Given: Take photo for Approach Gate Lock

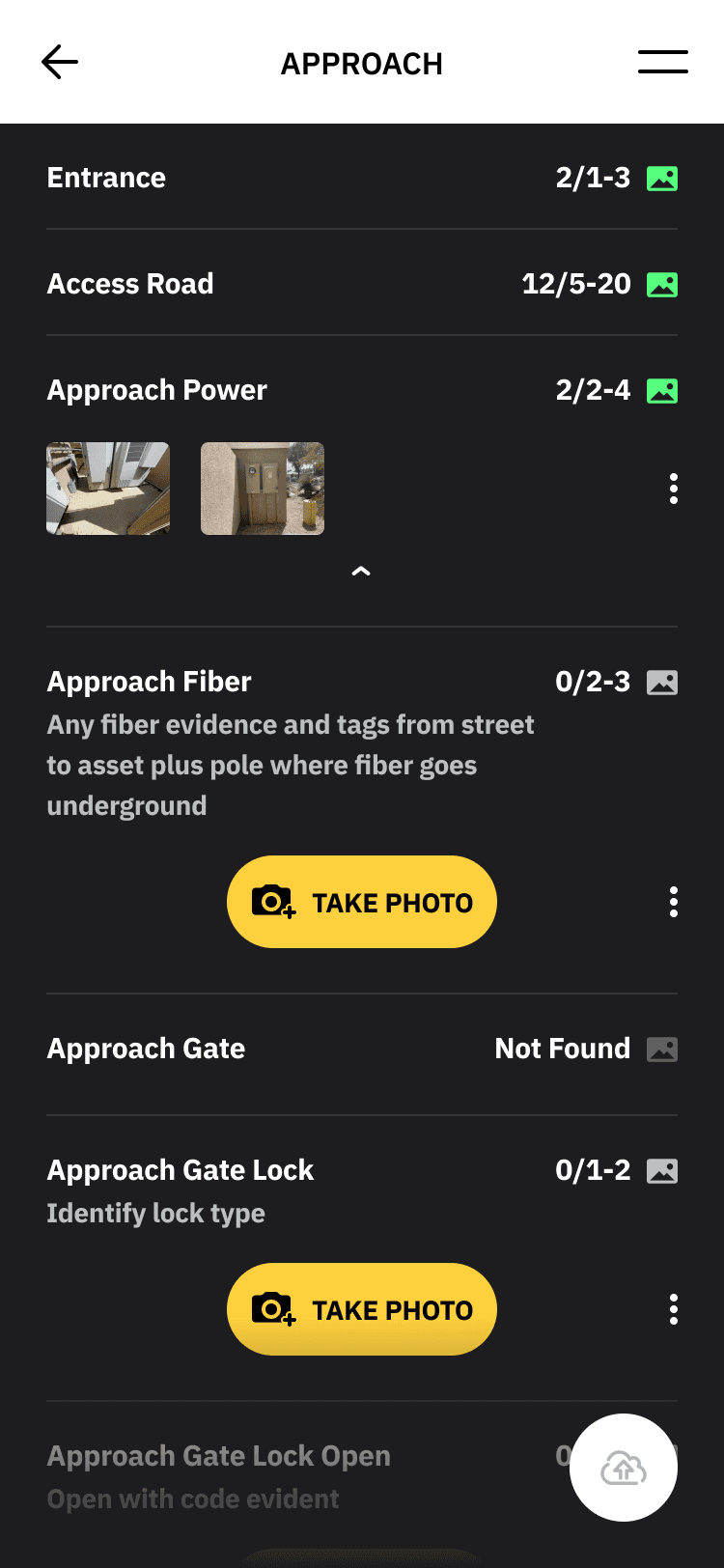Looking at the screenshot, I should (x=362, y=1309).
